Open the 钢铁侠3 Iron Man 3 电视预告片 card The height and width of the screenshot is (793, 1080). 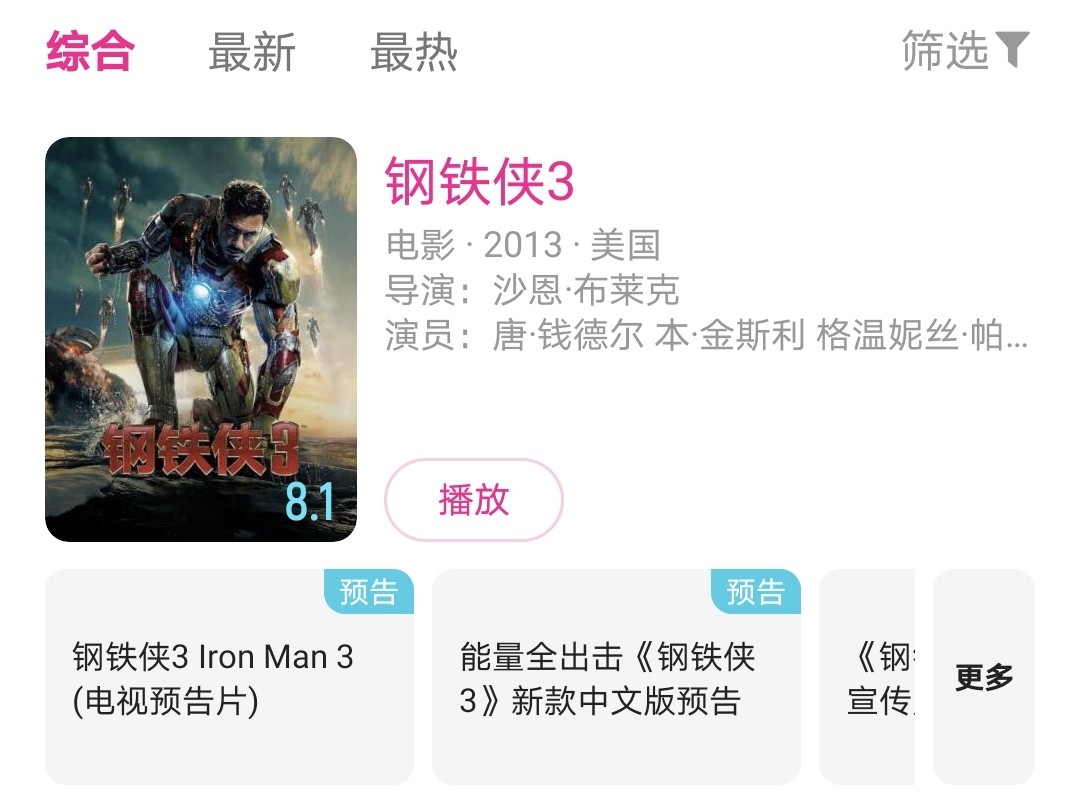click(229, 677)
